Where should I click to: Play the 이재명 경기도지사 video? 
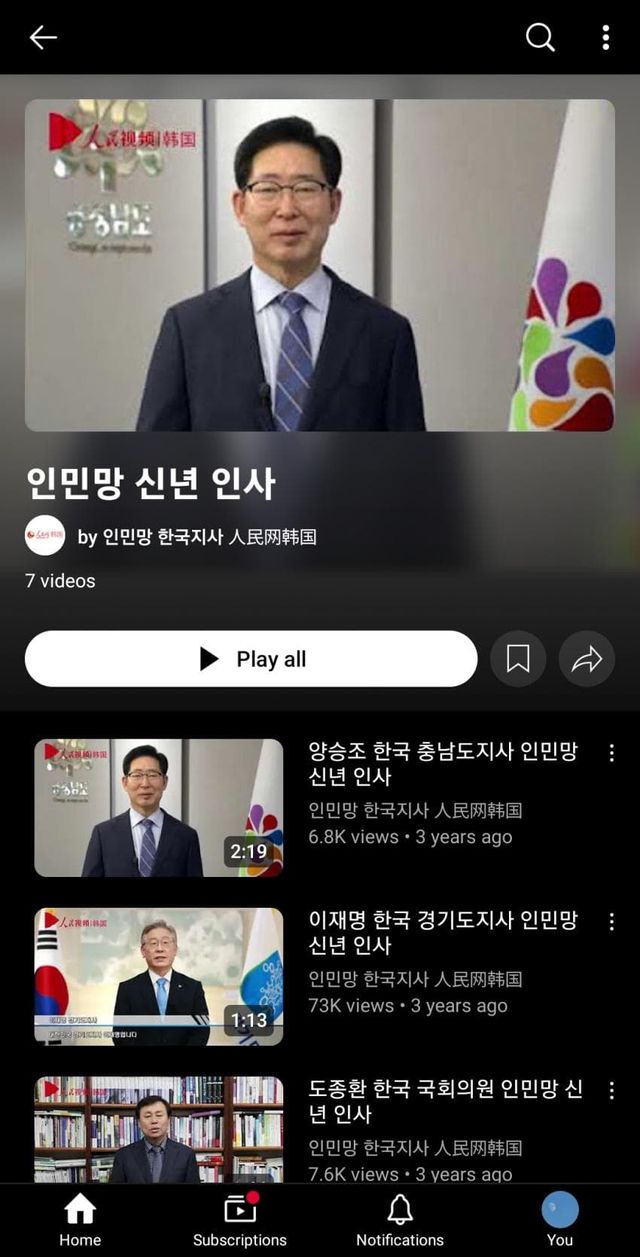point(159,976)
